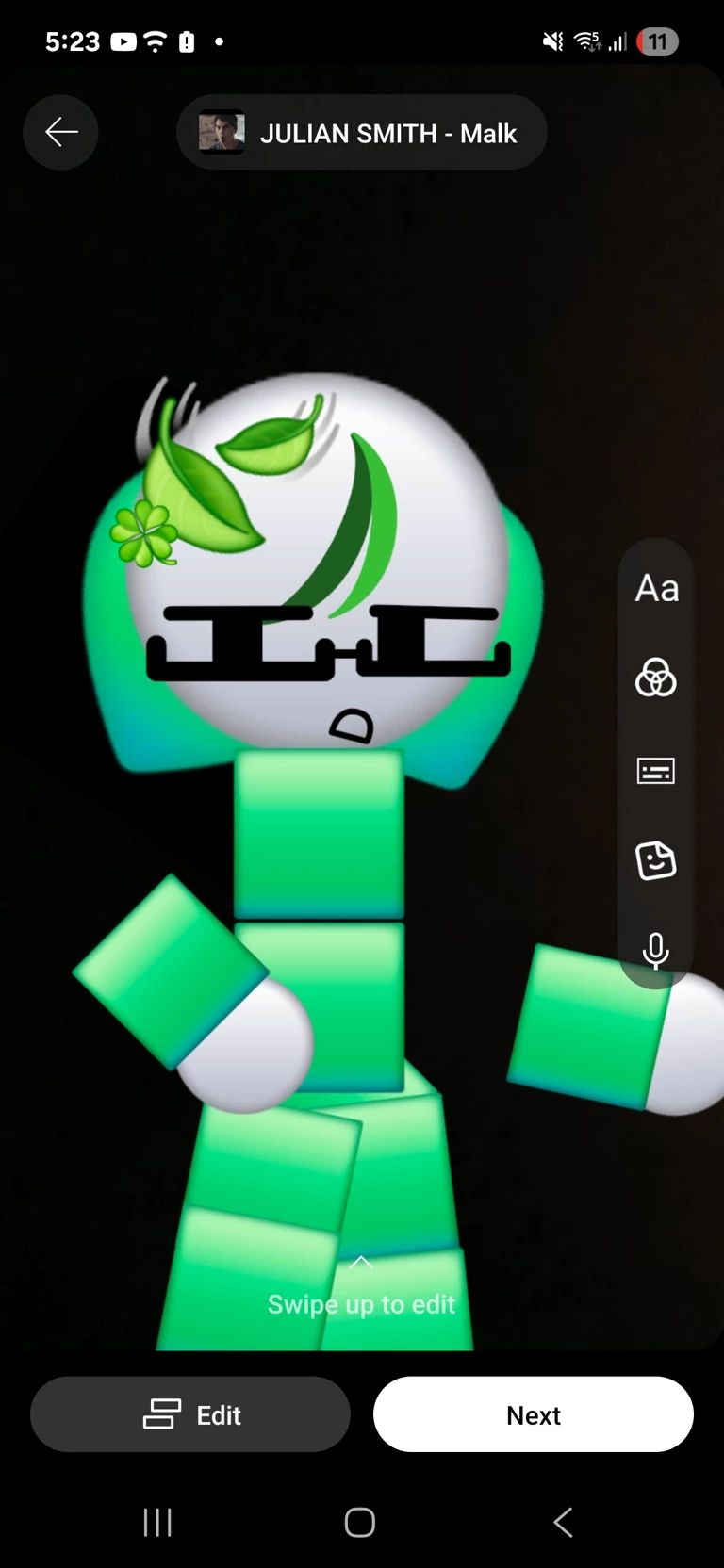
Task: Open the JULIAN SMITH - Malk audio chip
Action: pos(361,133)
